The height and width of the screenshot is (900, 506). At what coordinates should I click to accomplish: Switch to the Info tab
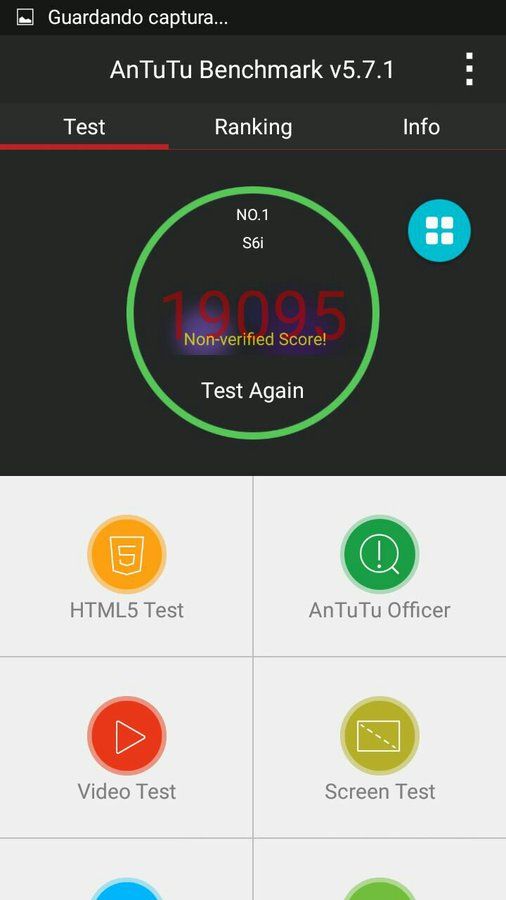(421, 127)
